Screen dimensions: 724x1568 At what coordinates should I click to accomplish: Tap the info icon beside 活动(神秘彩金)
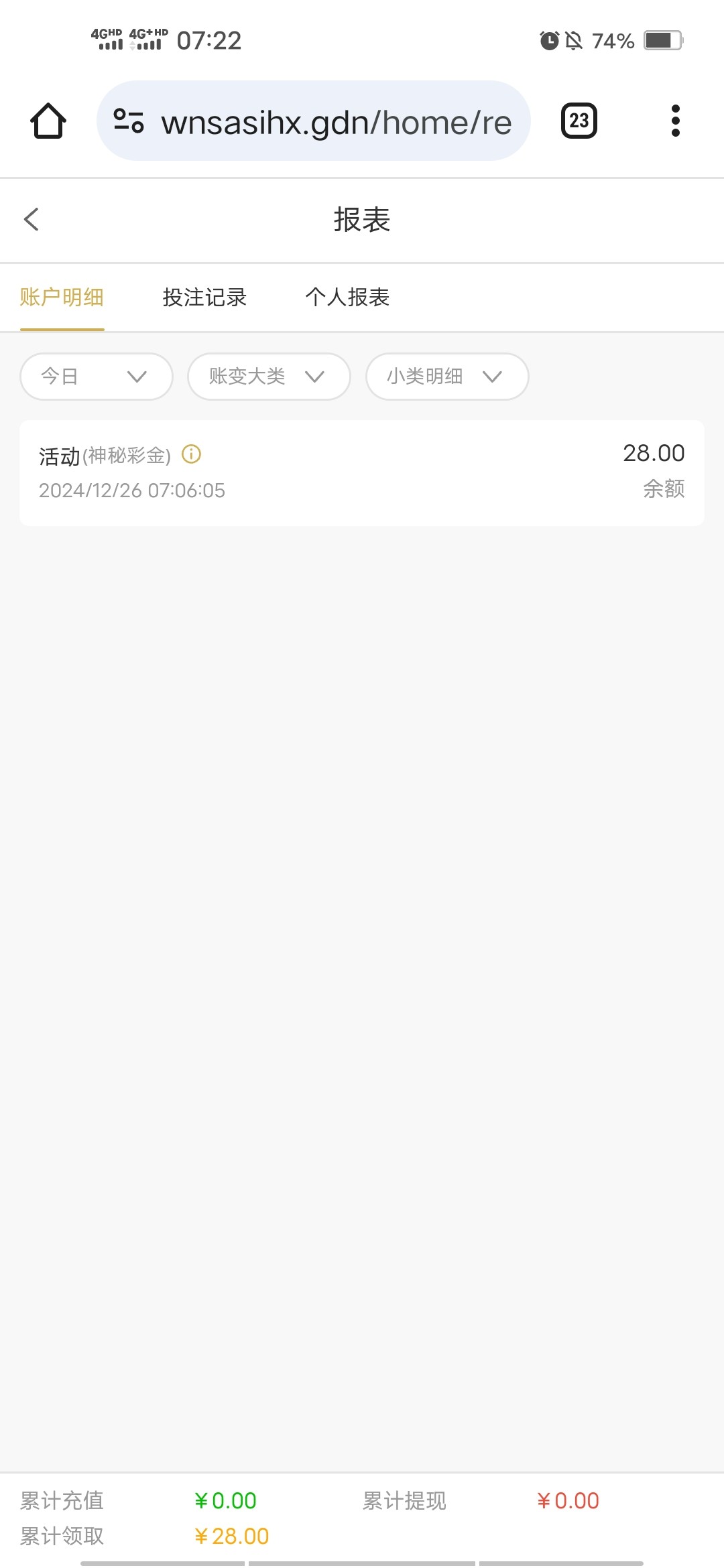point(192,454)
